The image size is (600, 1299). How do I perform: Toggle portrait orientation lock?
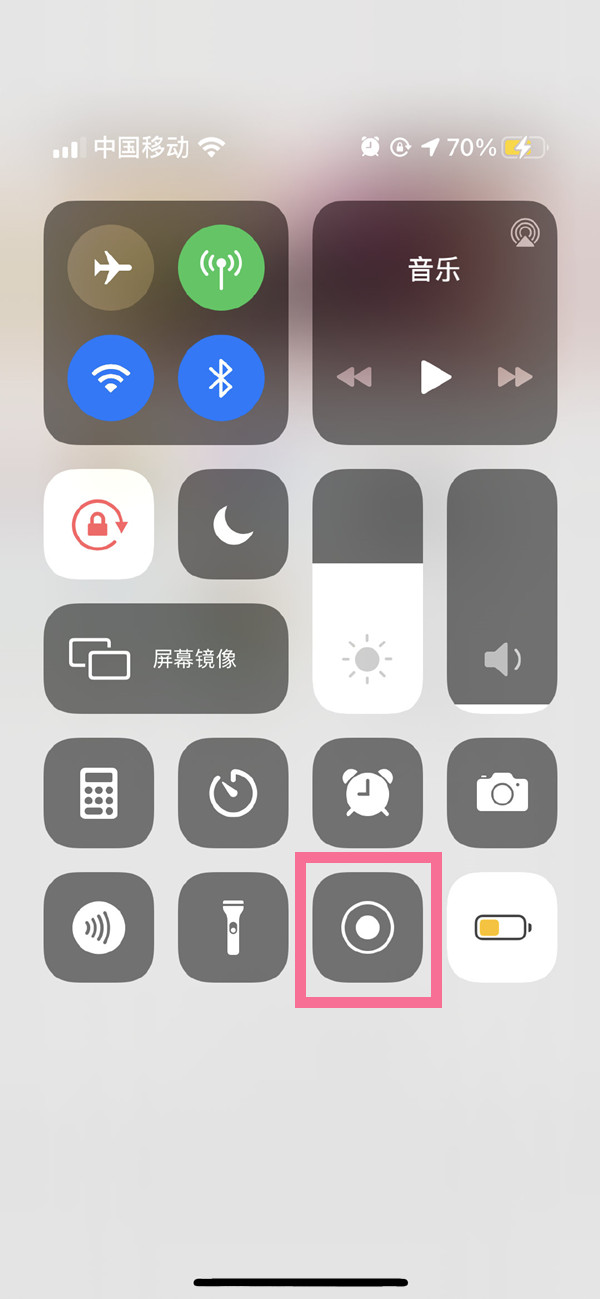pos(99,524)
